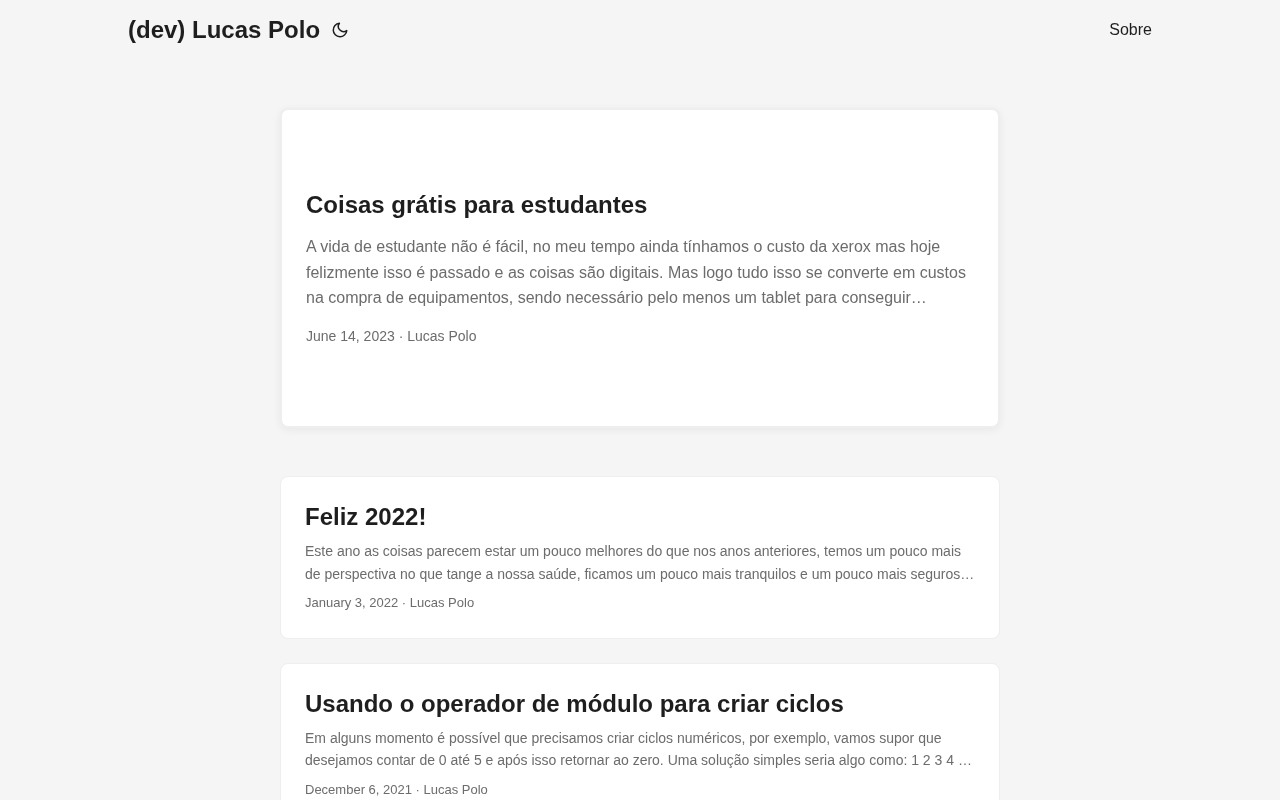Open the Sobre page
The height and width of the screenshot is (800, 1280).
1130,30
